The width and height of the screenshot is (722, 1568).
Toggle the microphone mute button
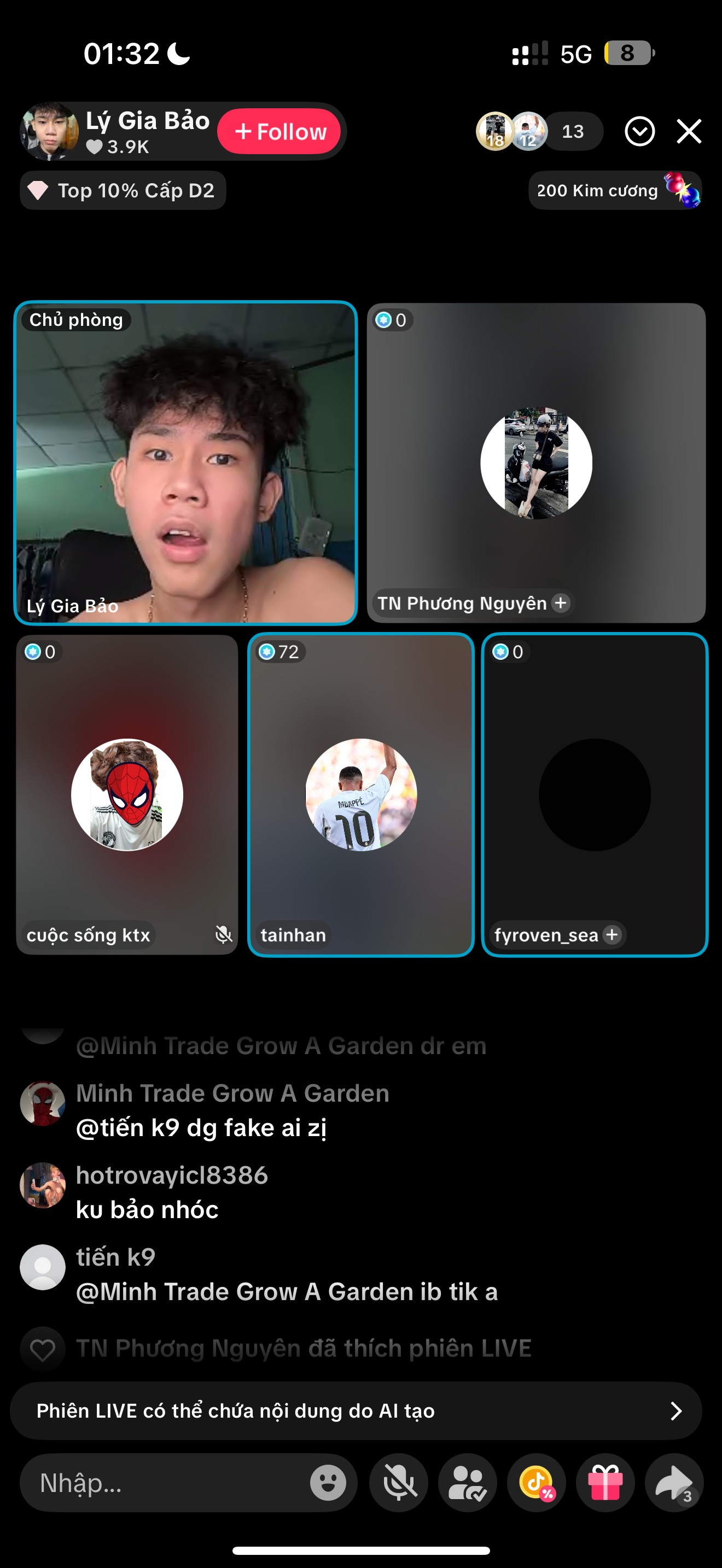(399, 1483)
